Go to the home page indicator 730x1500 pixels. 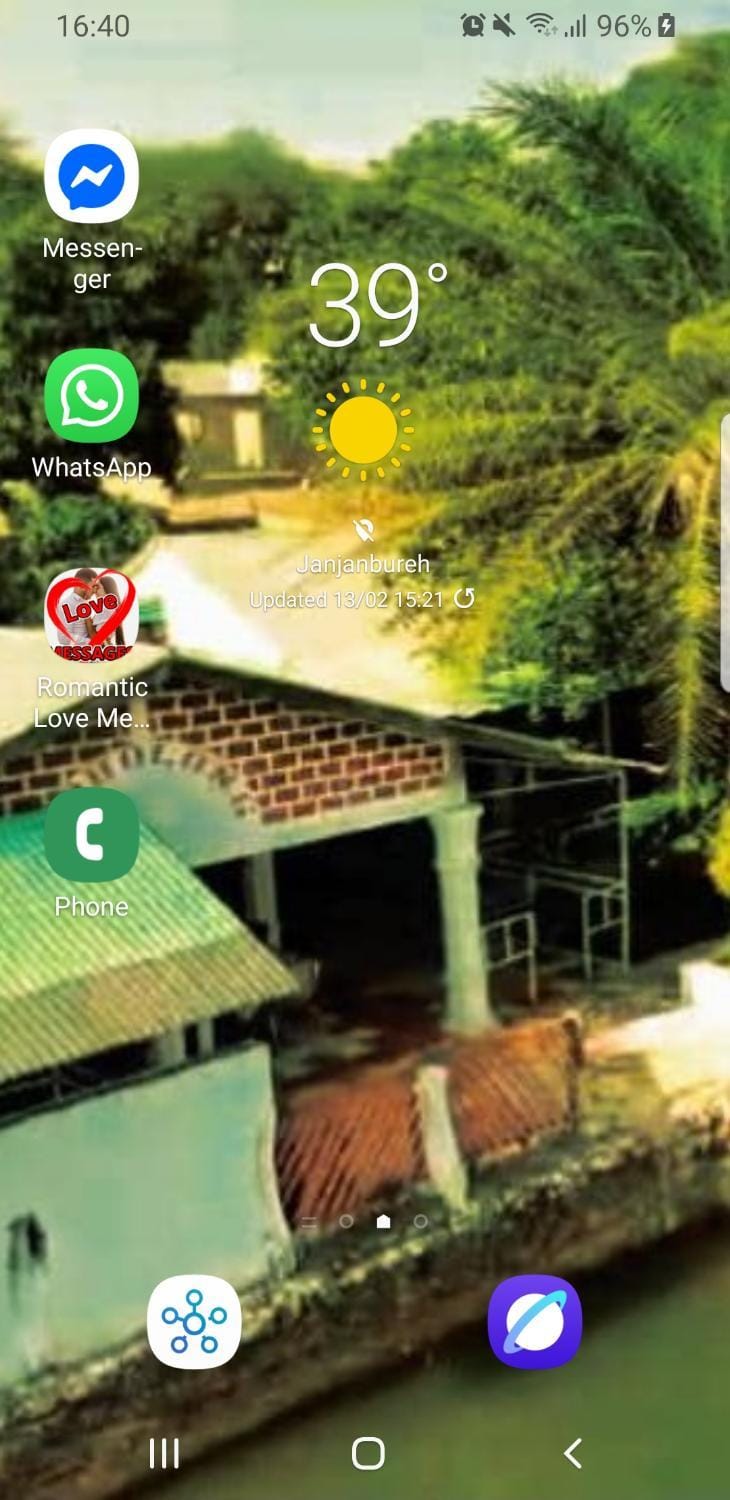(x=383, y=1221)
